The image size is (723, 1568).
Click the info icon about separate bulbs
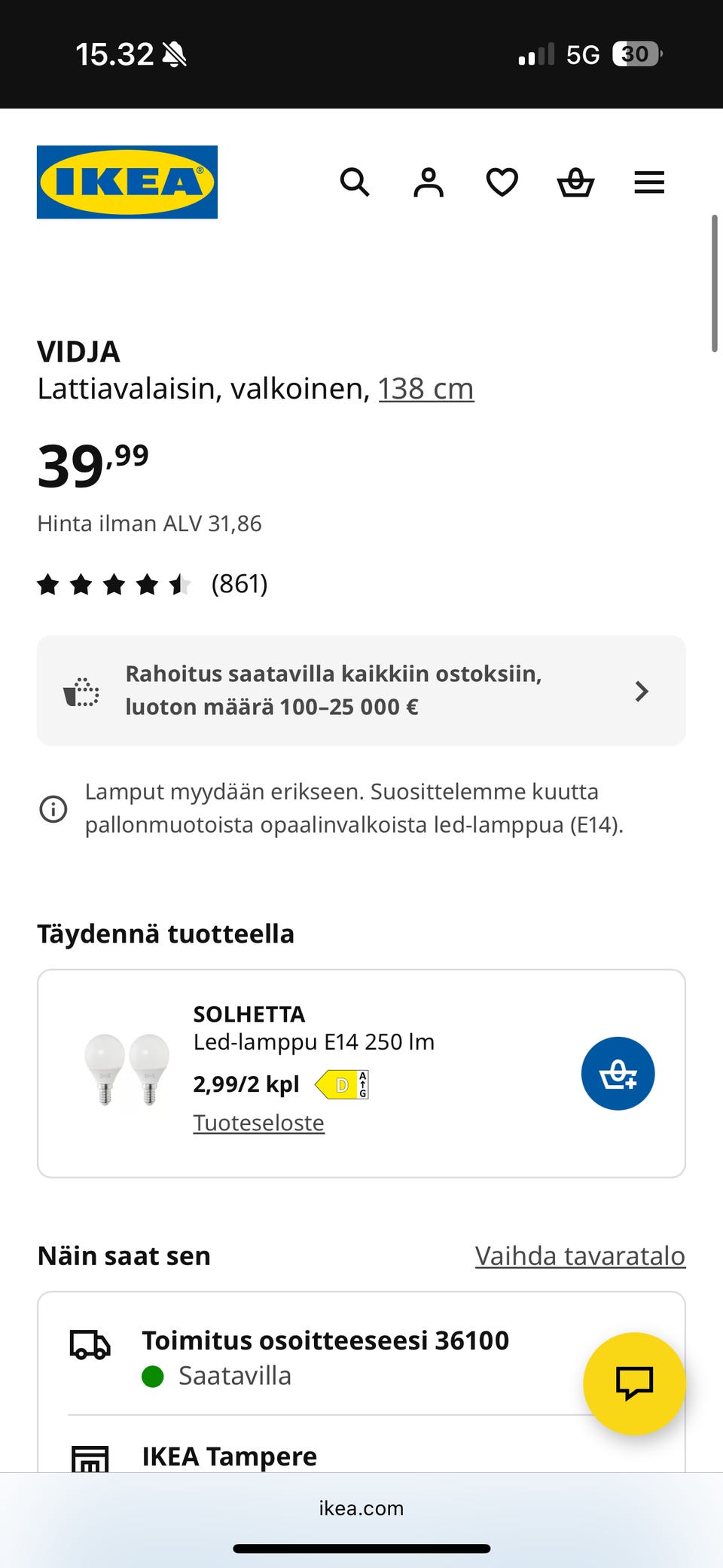pos(53,808)
